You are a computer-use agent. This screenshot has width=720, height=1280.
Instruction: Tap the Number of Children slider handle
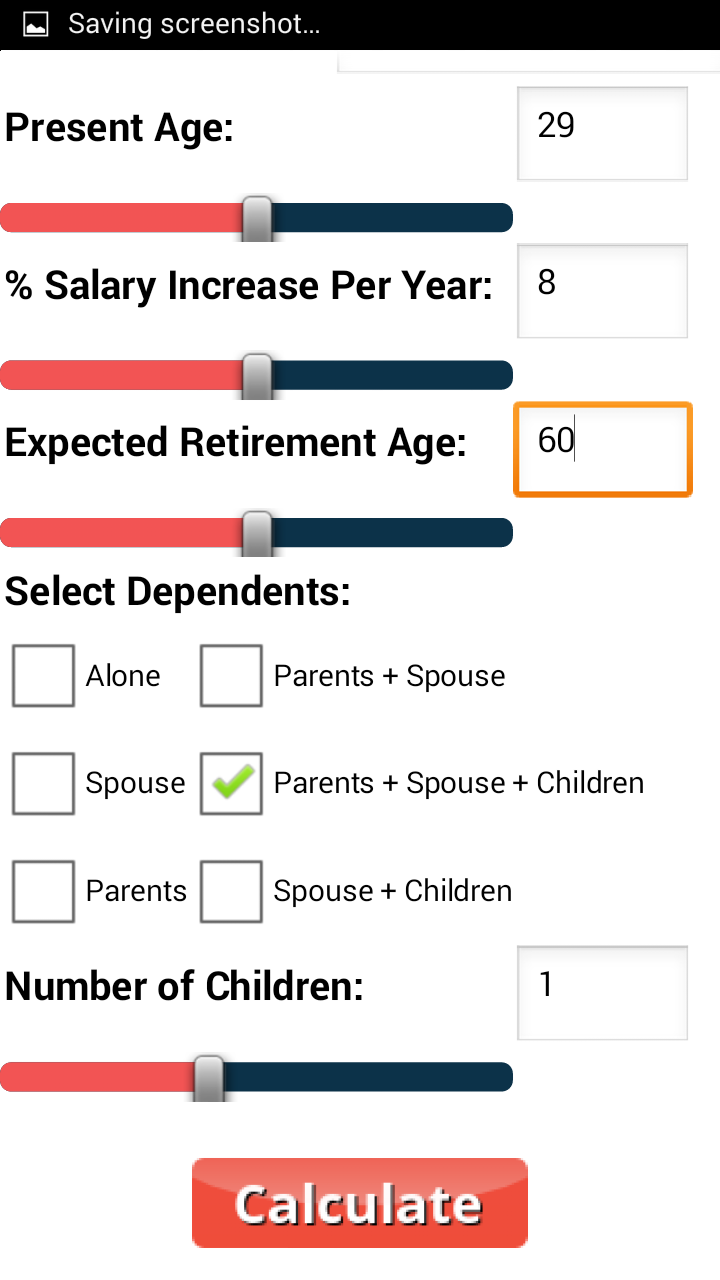pyautogui.click(x=209, y=1077)
